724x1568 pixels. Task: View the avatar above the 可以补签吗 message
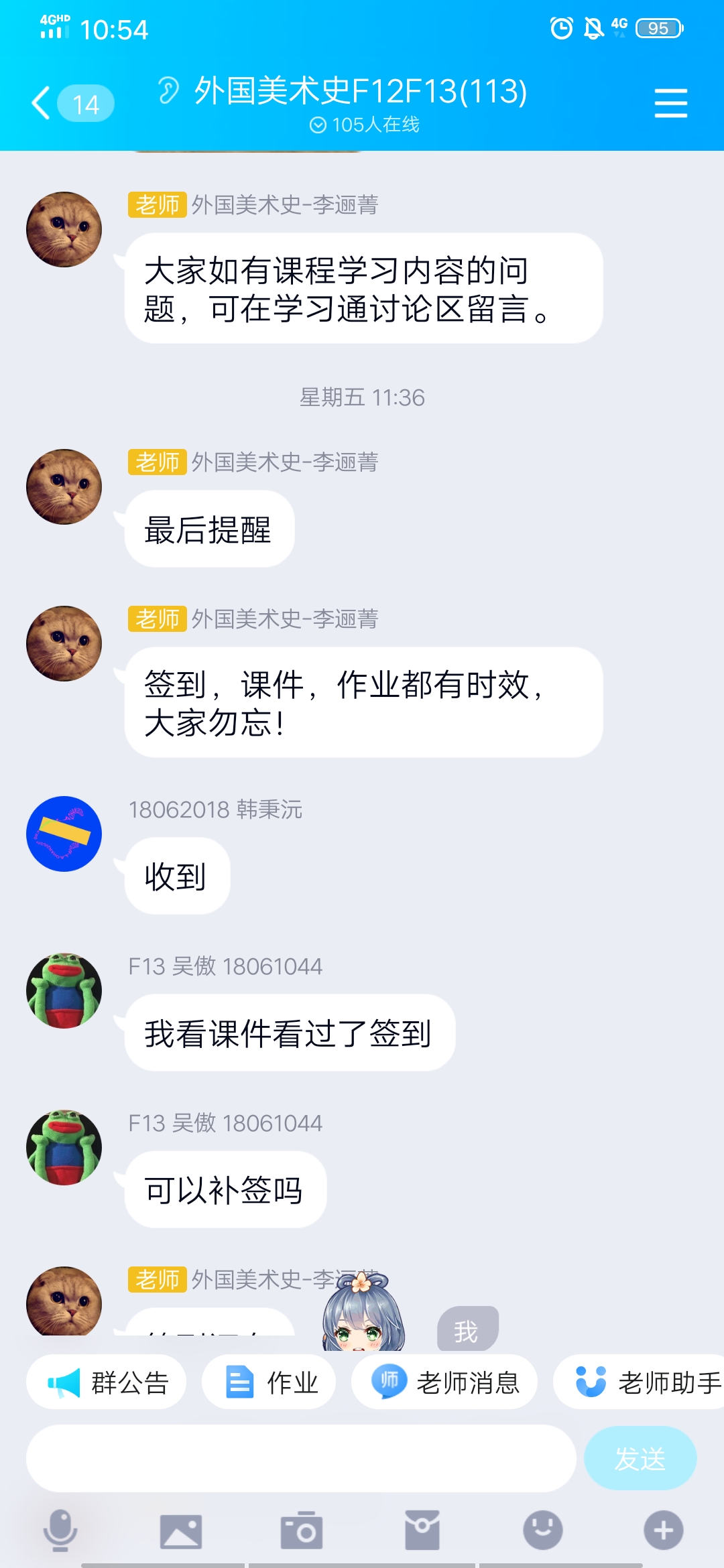[x=64, y=1147]
